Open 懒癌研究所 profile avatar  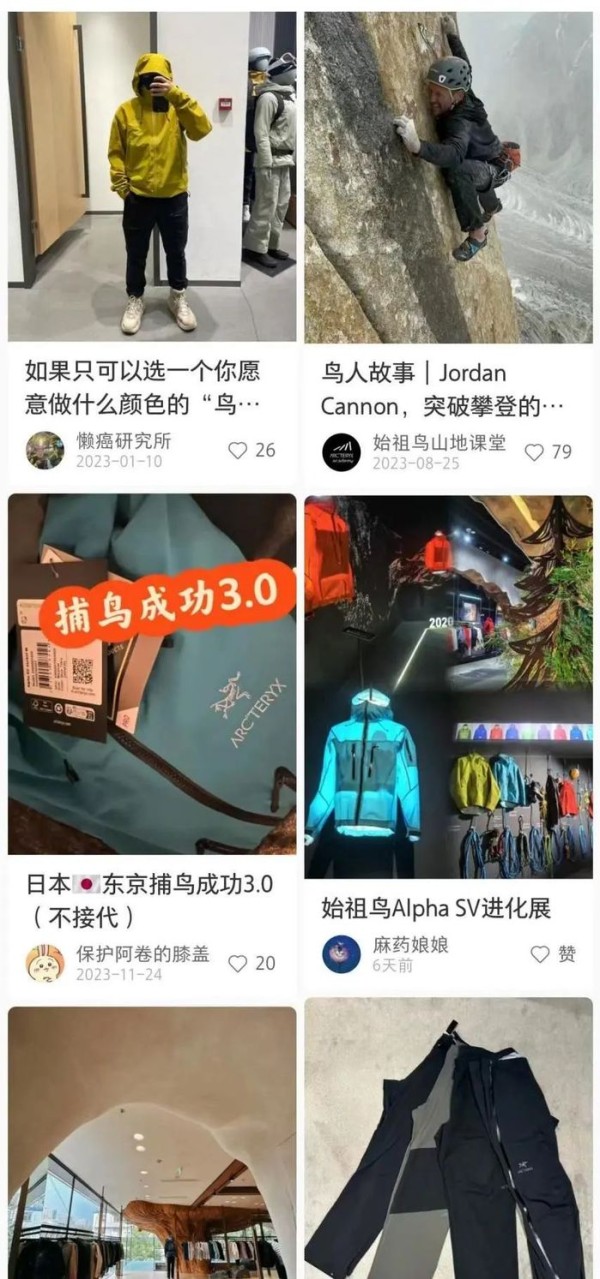tap(45, 451)
